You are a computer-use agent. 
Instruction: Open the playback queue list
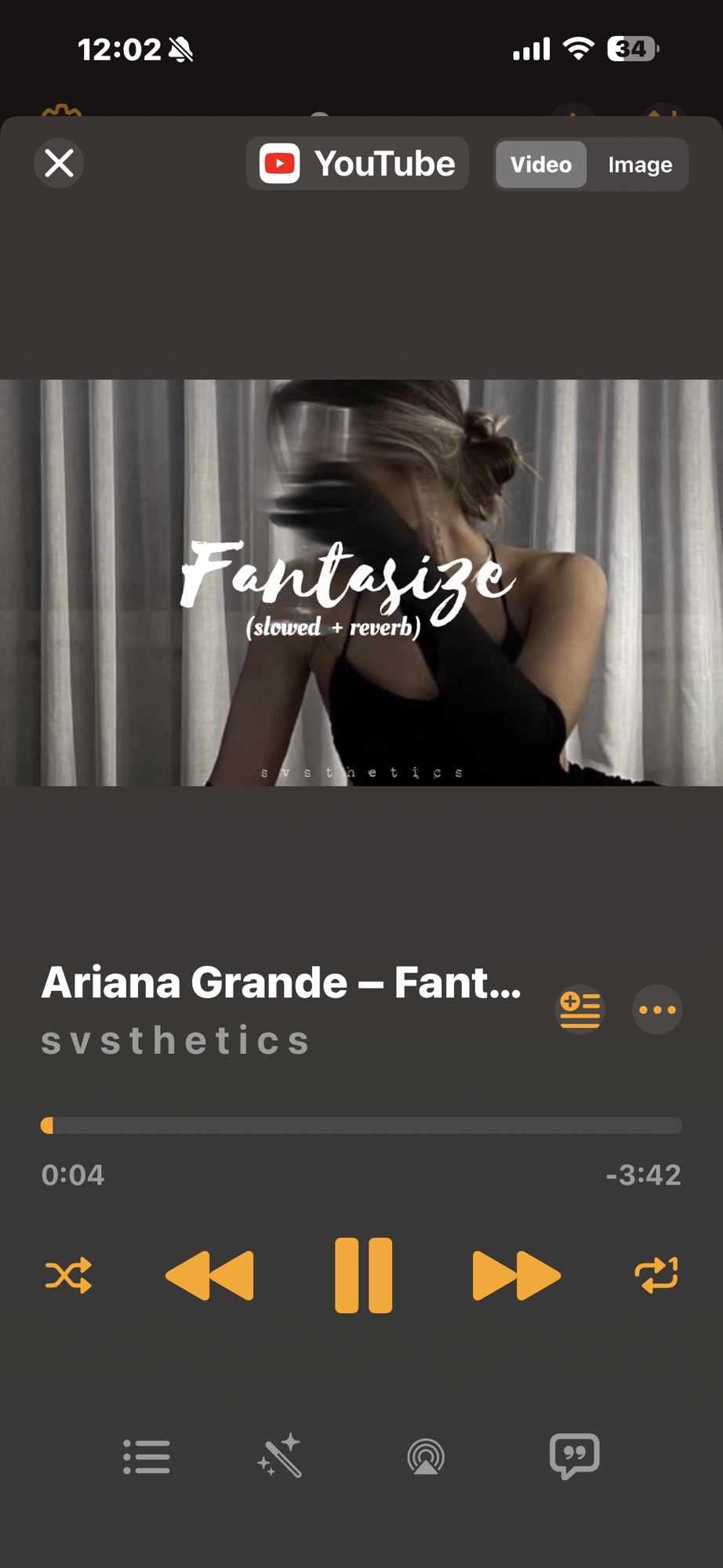tap(147, 1457)
